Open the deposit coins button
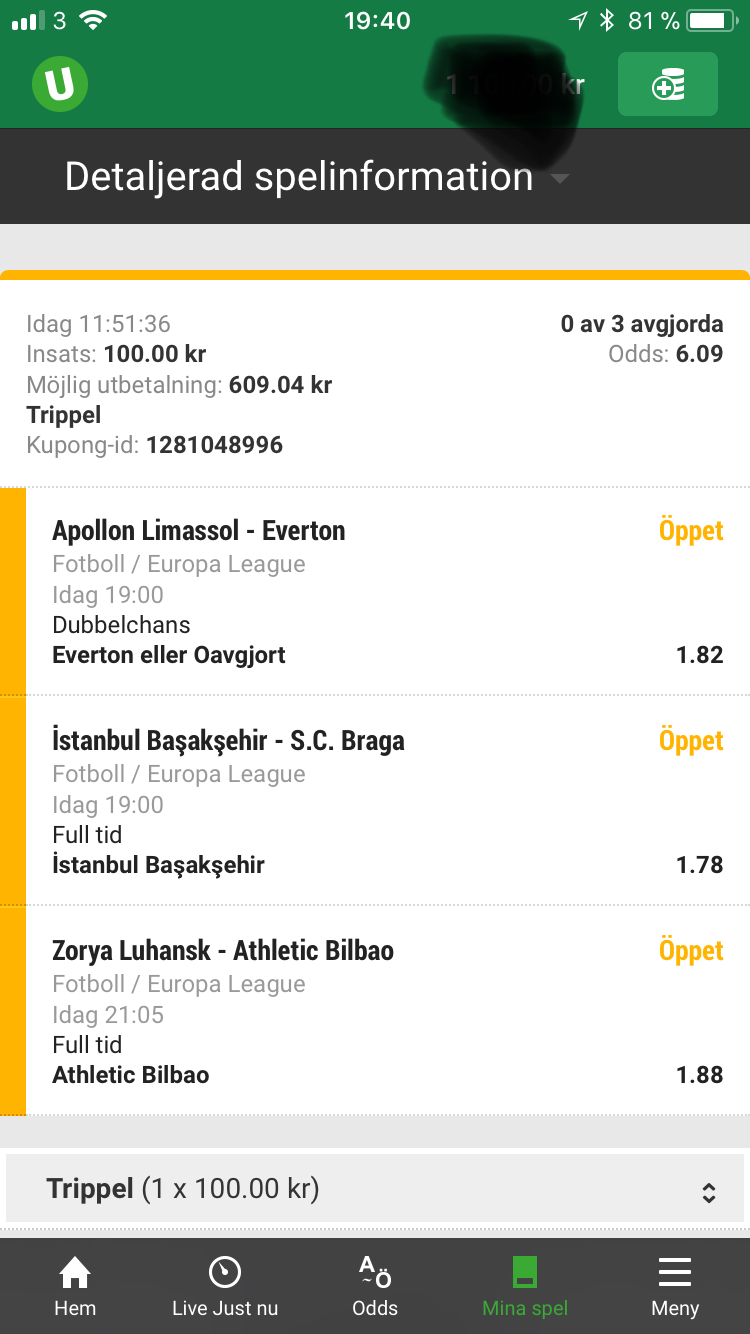This screenshot has width=750, height=1334. [668, 85]
